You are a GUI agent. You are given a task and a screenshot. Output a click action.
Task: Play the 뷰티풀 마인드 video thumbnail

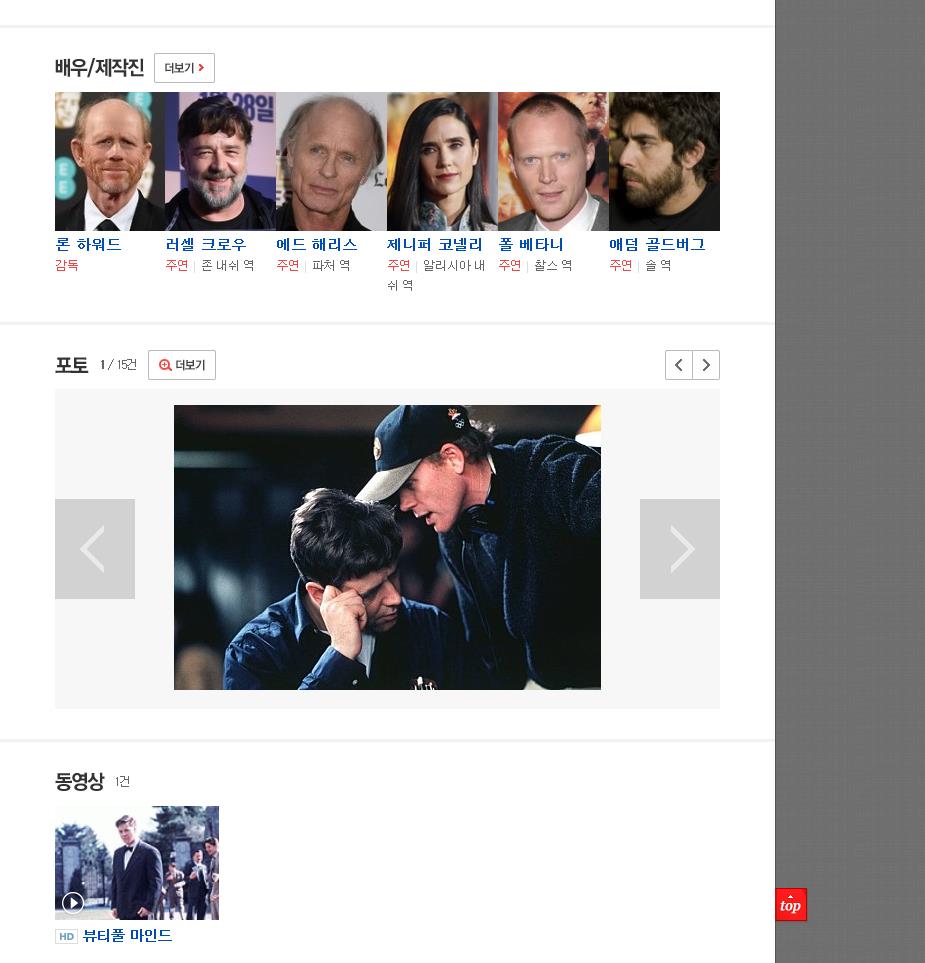[x=137, y=863]
